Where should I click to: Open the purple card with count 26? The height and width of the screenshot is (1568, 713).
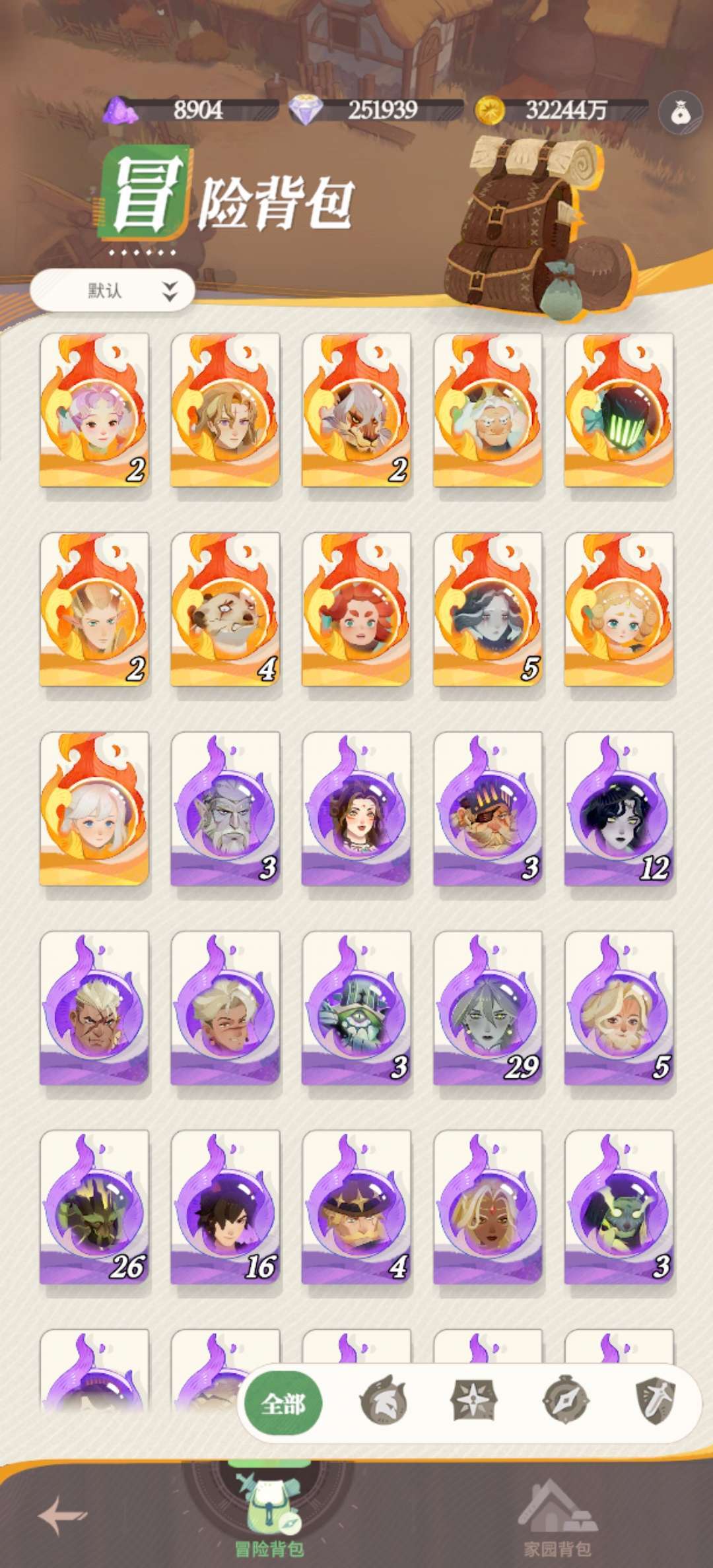[94, 1207]
